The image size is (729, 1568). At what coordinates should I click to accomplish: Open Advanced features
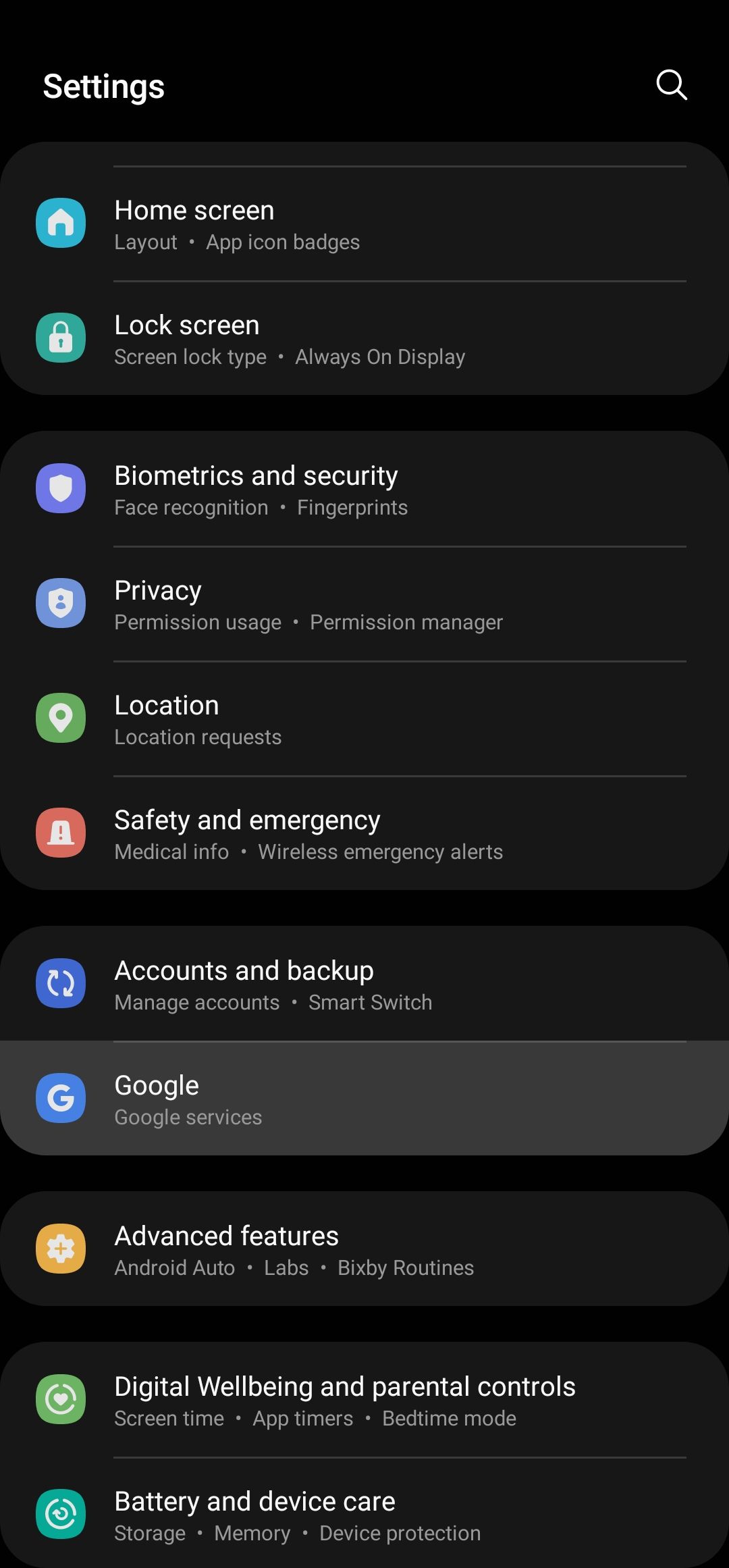pos(364,1249)
